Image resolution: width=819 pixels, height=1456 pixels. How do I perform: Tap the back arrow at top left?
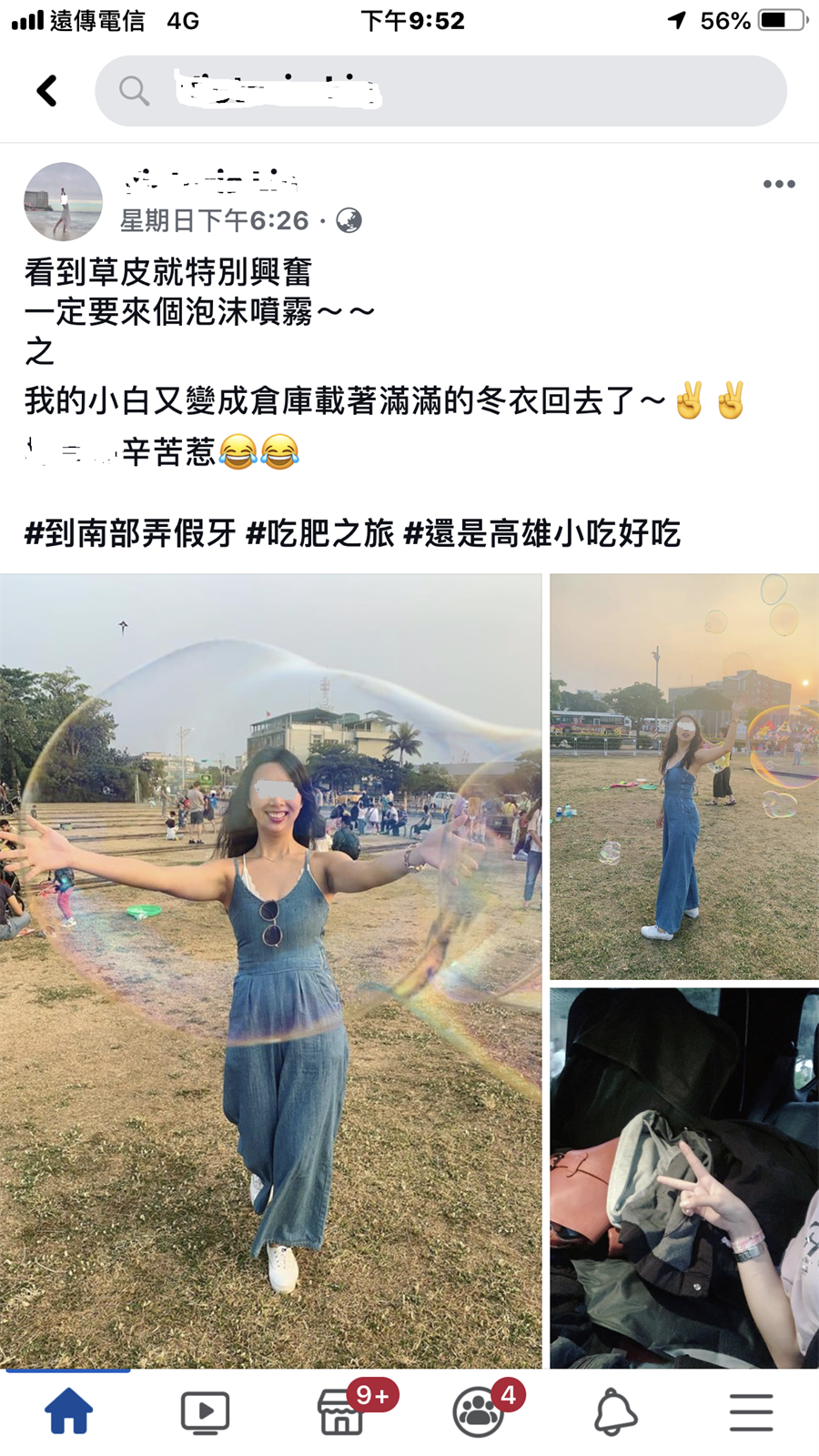[46, 90]
